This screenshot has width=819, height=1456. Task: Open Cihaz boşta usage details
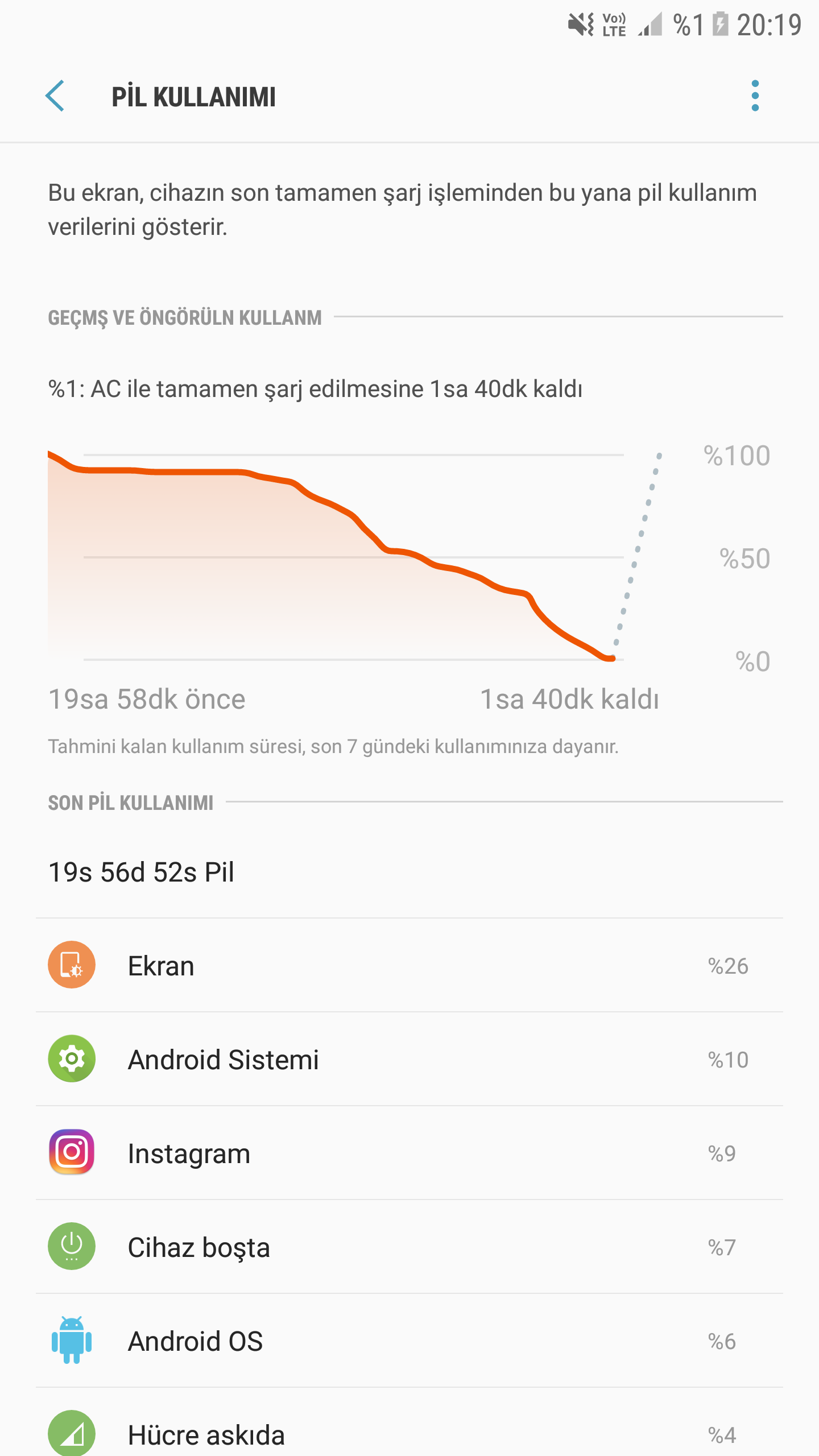pyautogui.click(x=409, y=1247)
